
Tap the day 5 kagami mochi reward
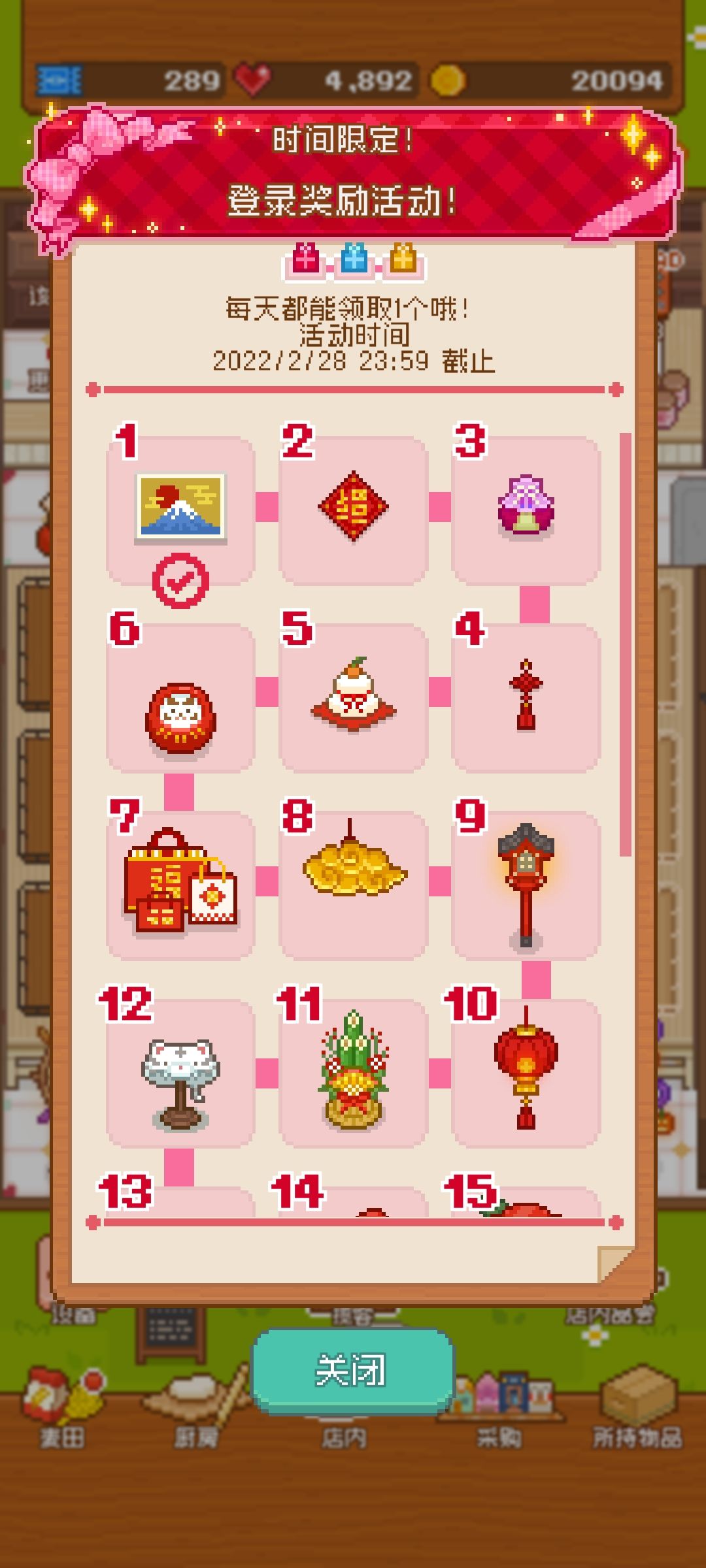(x=353, y=698)
